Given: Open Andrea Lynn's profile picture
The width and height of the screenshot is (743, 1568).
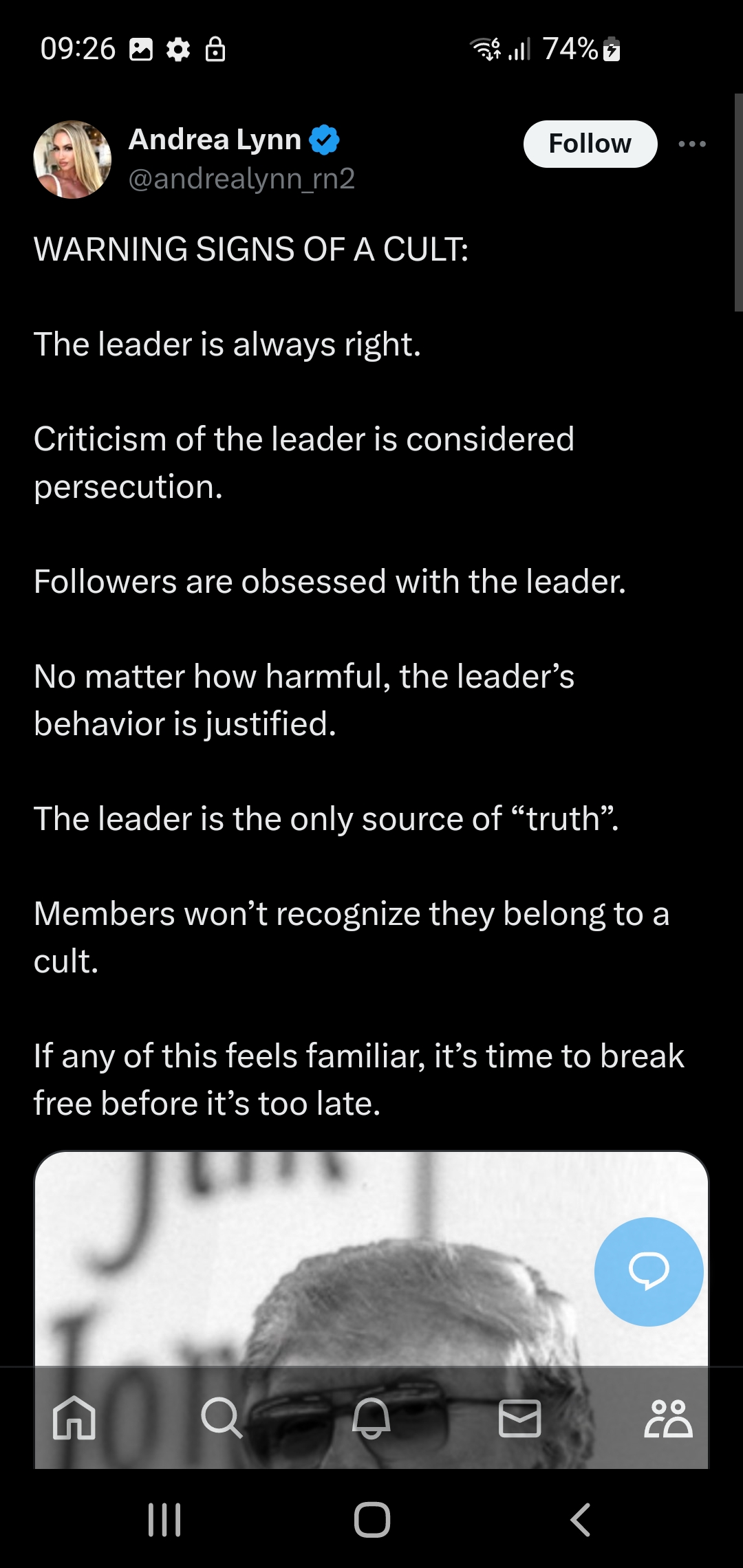Looking at the screenshot, I should click(72, 160).
